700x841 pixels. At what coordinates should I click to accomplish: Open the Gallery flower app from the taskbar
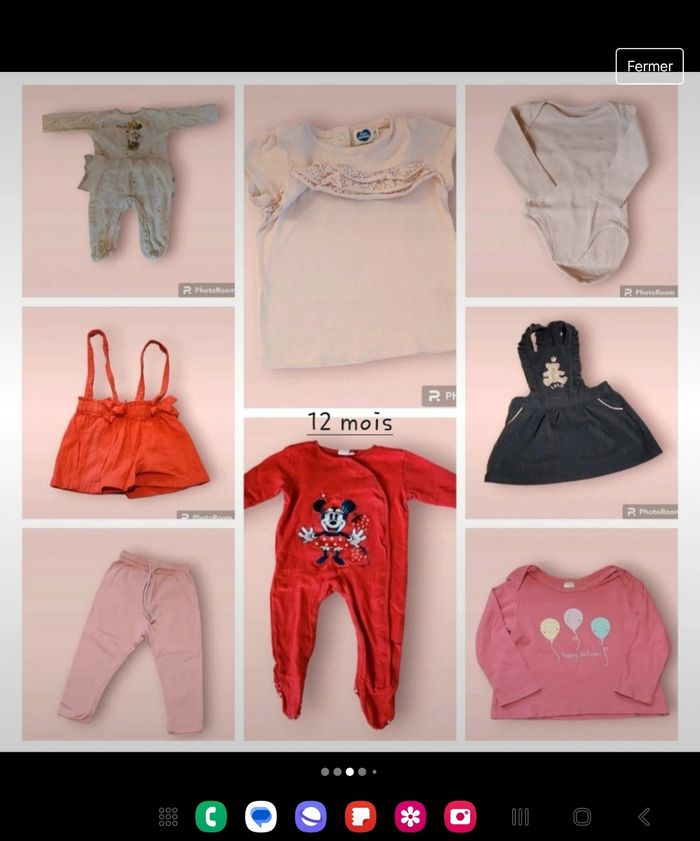tap(410, 817)
